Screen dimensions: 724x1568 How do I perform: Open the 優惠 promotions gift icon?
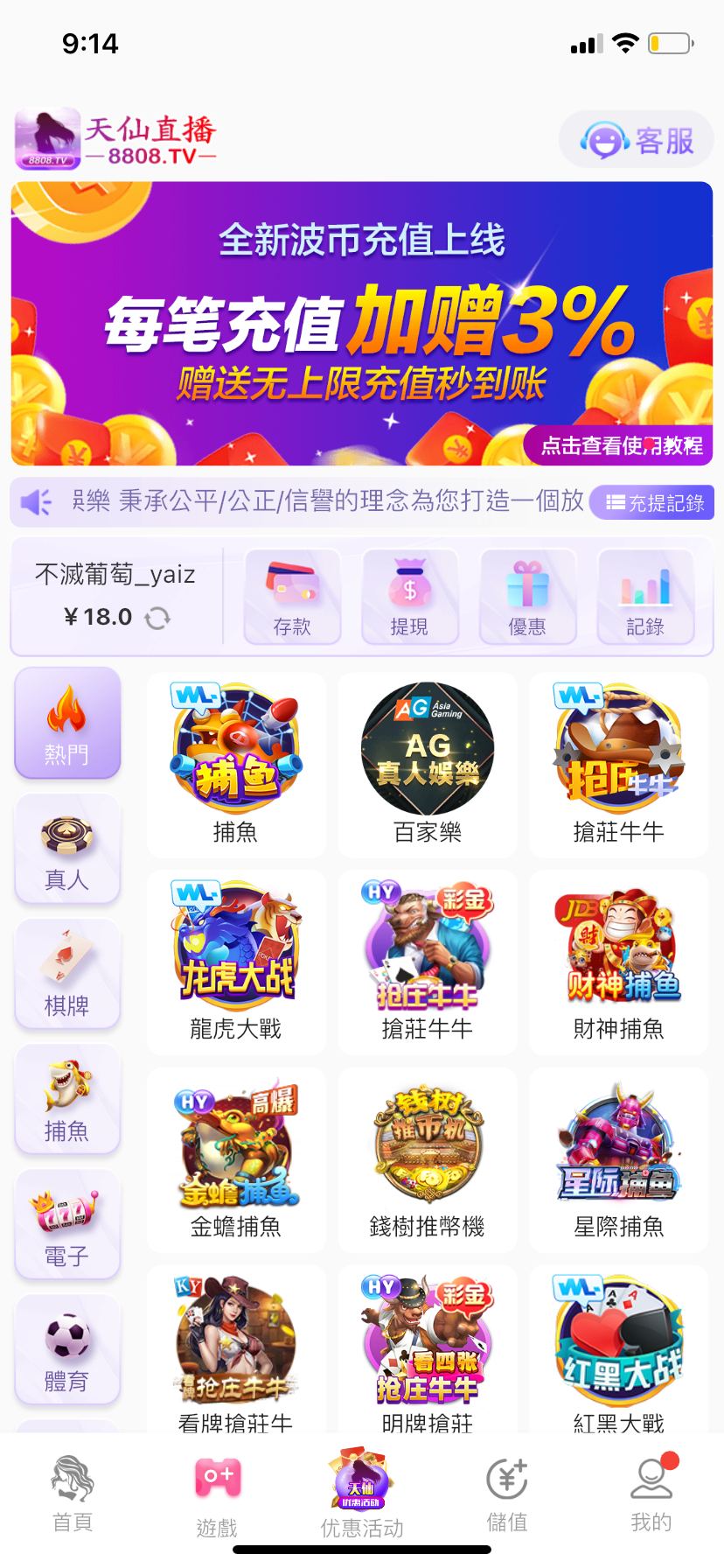coord(527,597)
